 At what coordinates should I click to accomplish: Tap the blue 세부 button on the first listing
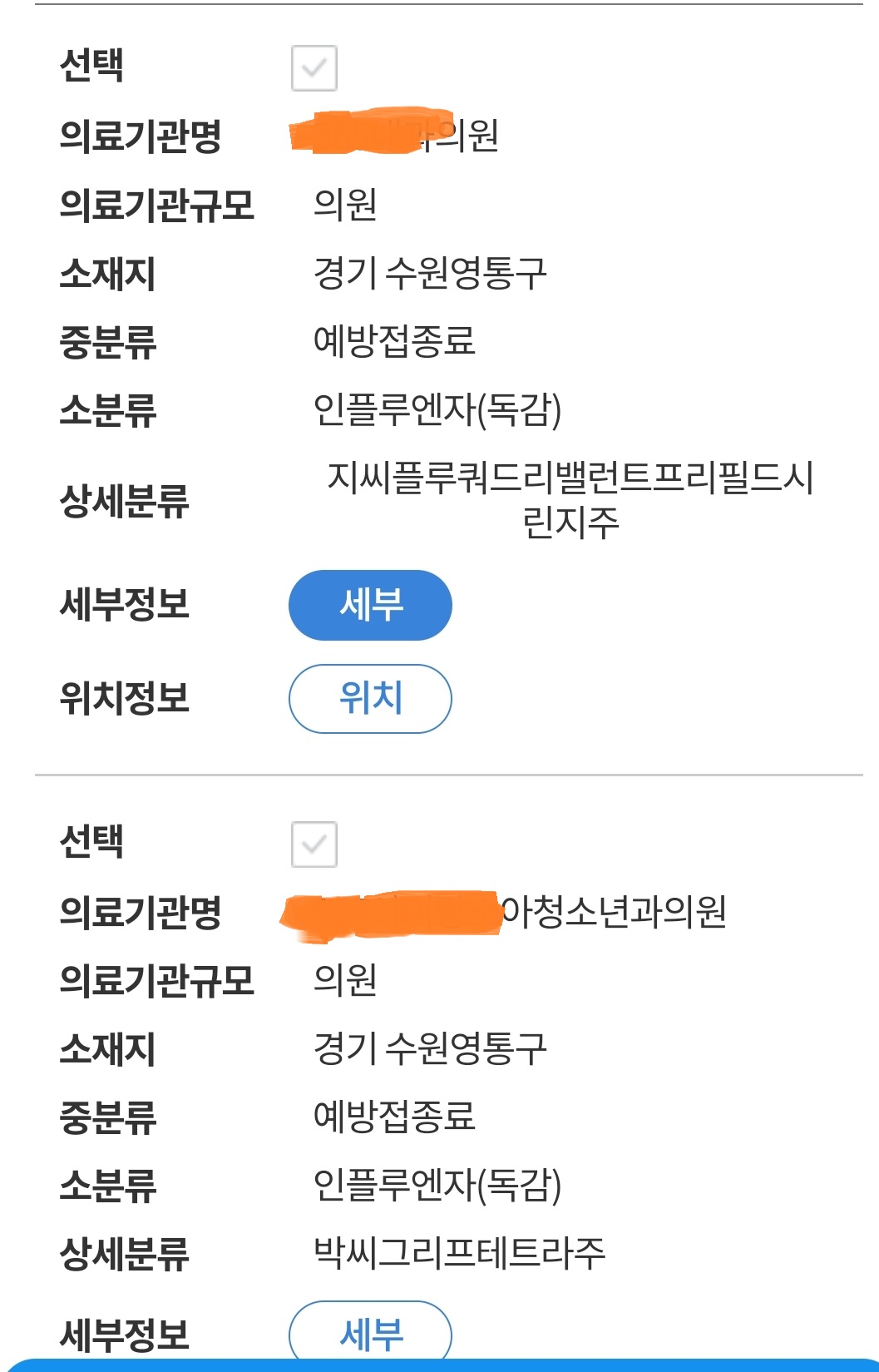tap(371, 606)
